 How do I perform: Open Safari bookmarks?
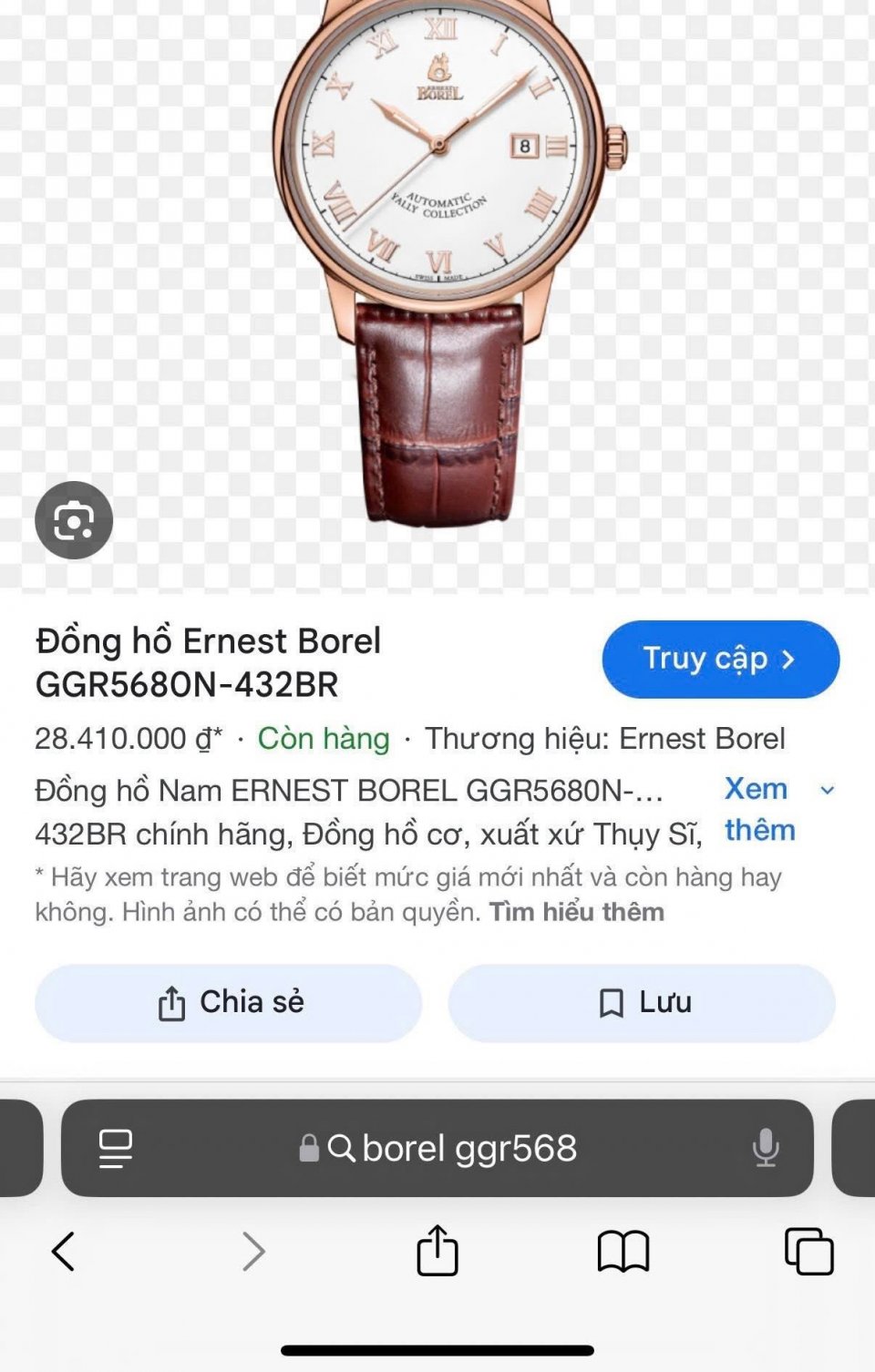tap(623, 1251)
